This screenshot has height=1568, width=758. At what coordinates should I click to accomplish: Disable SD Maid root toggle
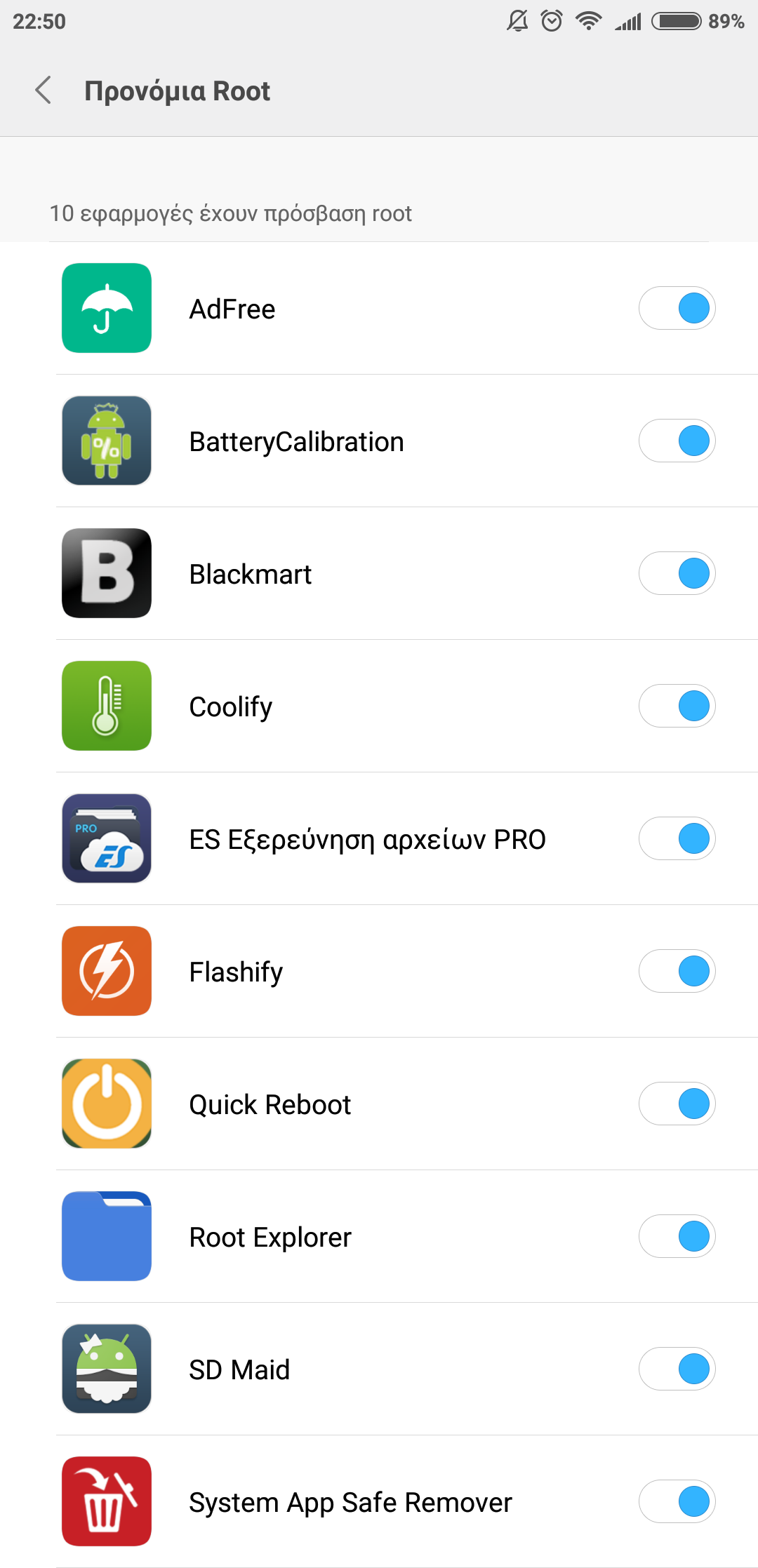(677, 1369)
